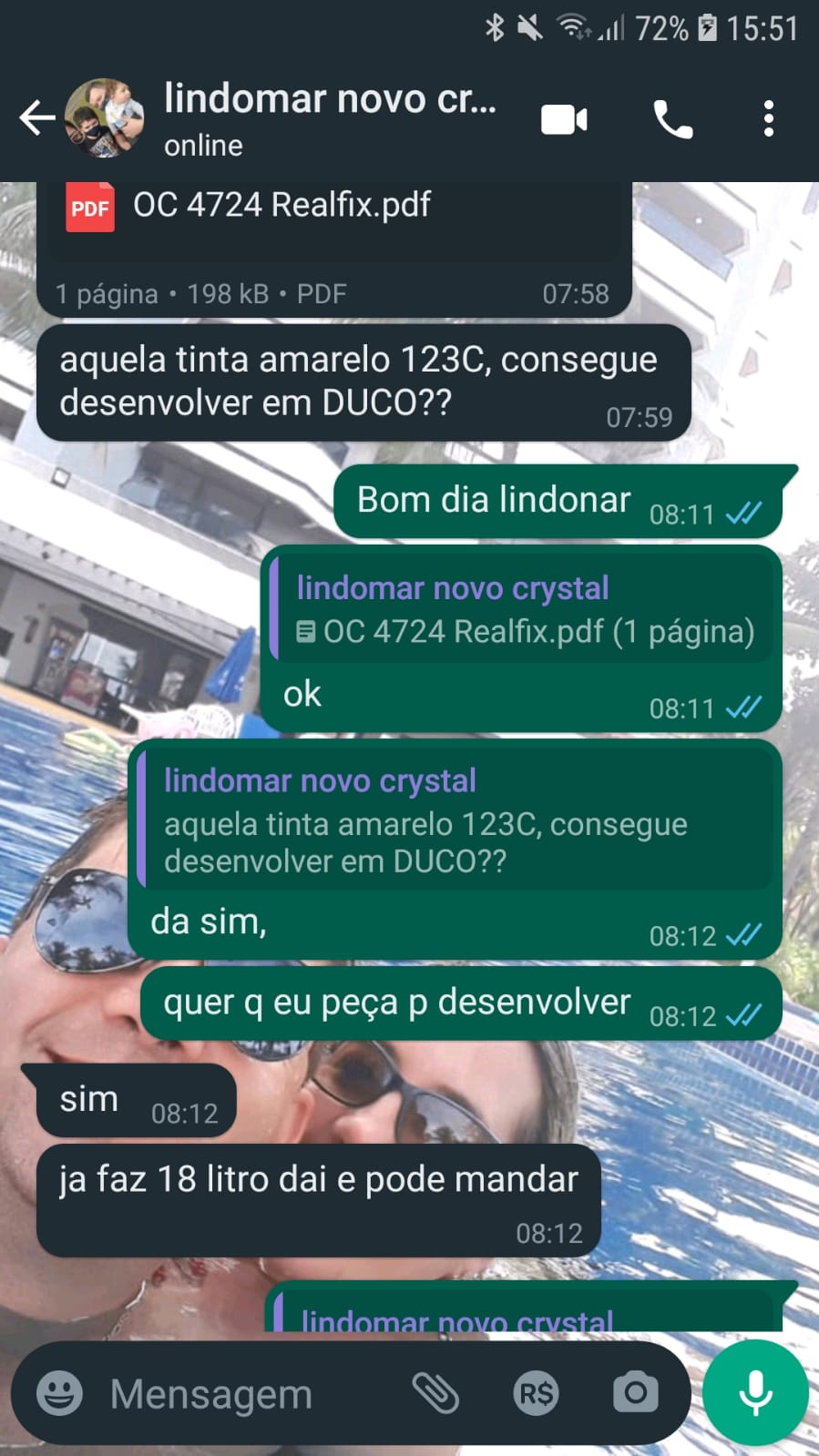This screenshot has width=819, height=1456.
Task: Tap the microphone voice message button
Action: (755, 1393)
